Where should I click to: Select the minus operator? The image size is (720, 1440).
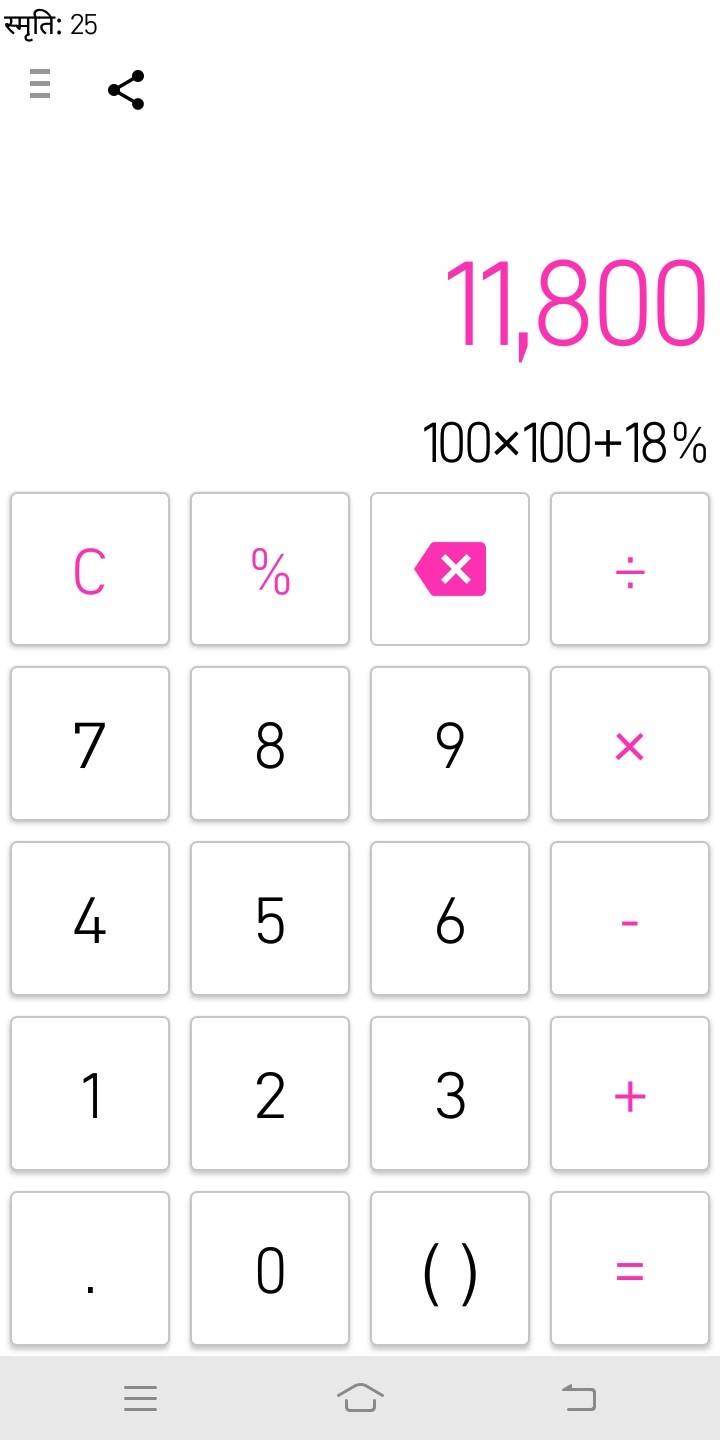coord(630,919)
